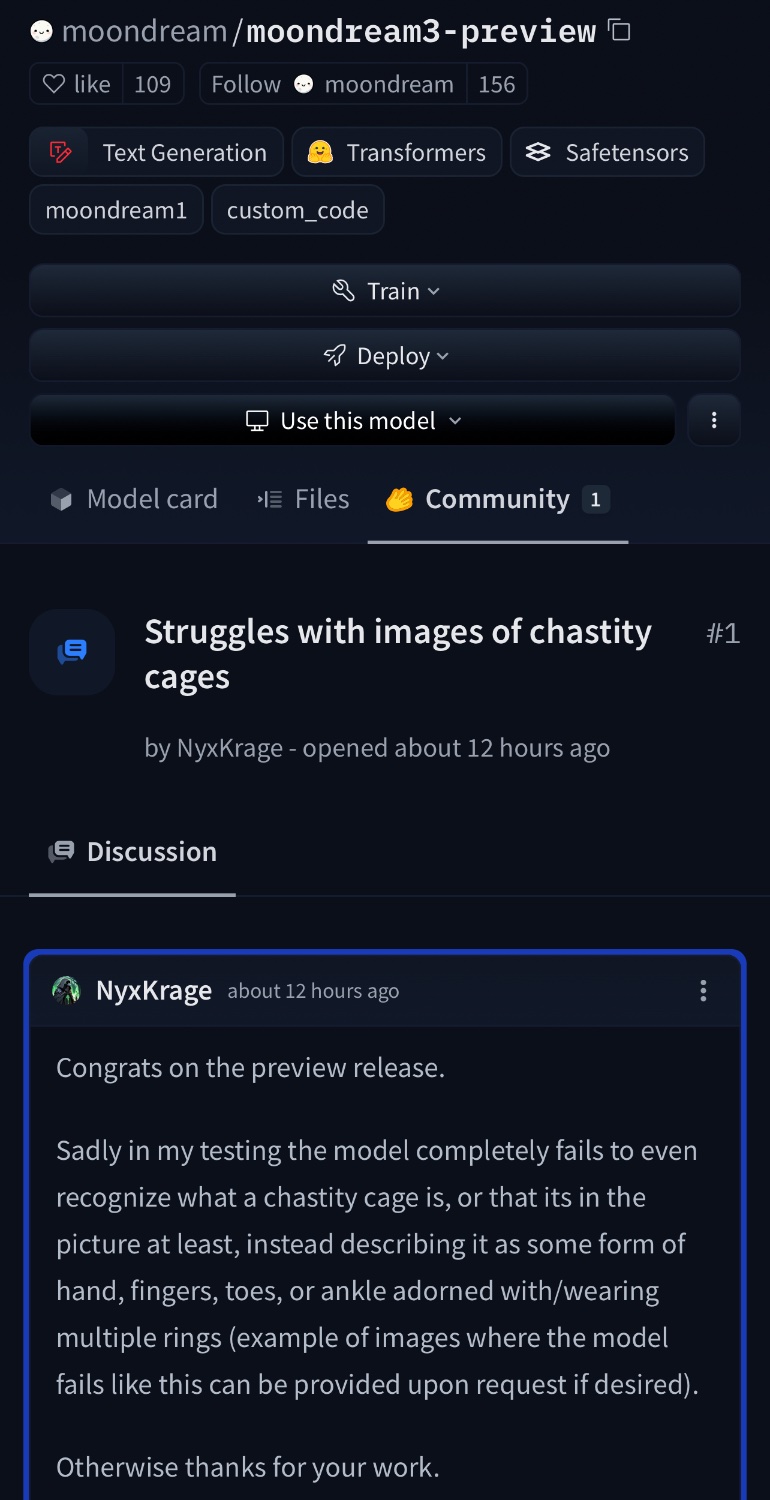Viewport: 770px width, 1500px height.
Task: Expand the Train dropdown
Action: (385, 291)
